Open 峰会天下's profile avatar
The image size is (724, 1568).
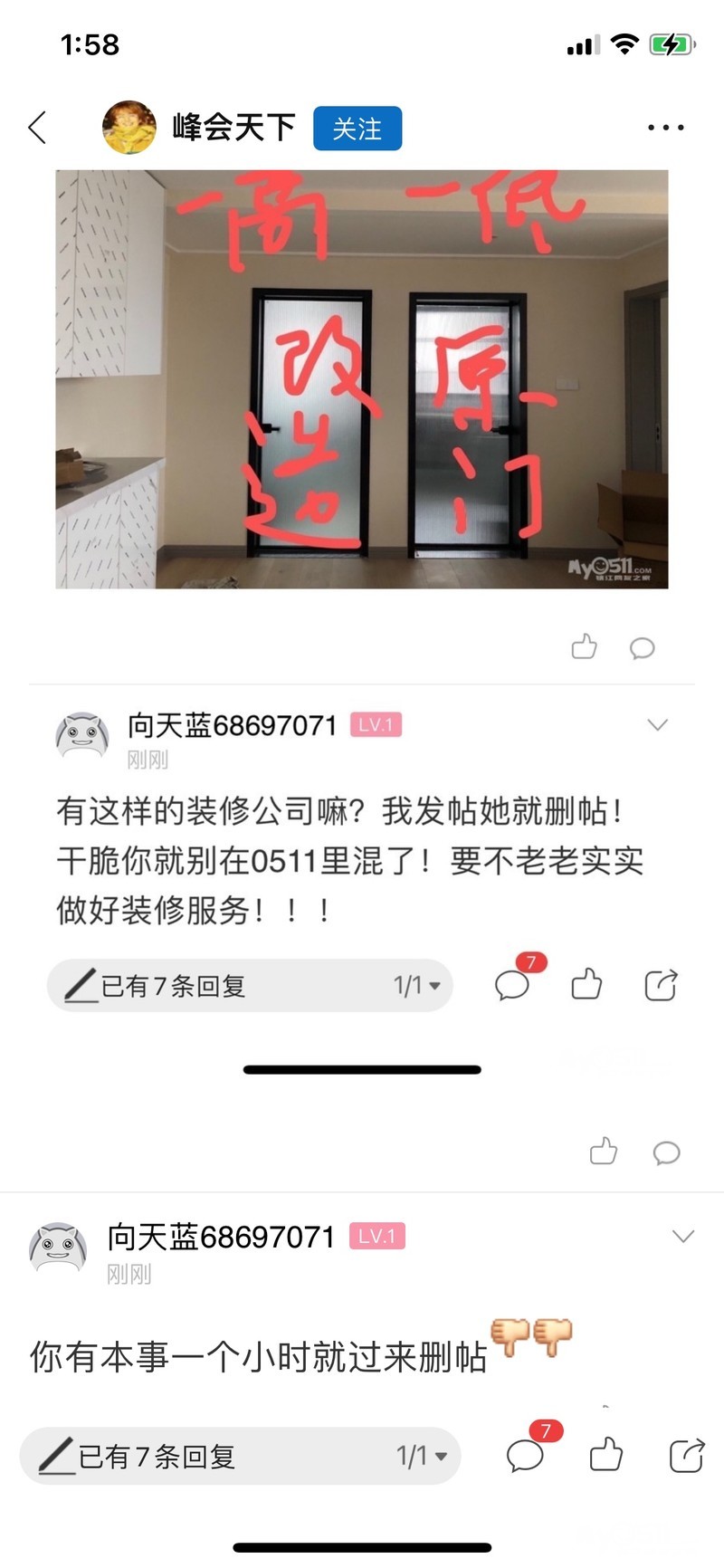[129, 128]
